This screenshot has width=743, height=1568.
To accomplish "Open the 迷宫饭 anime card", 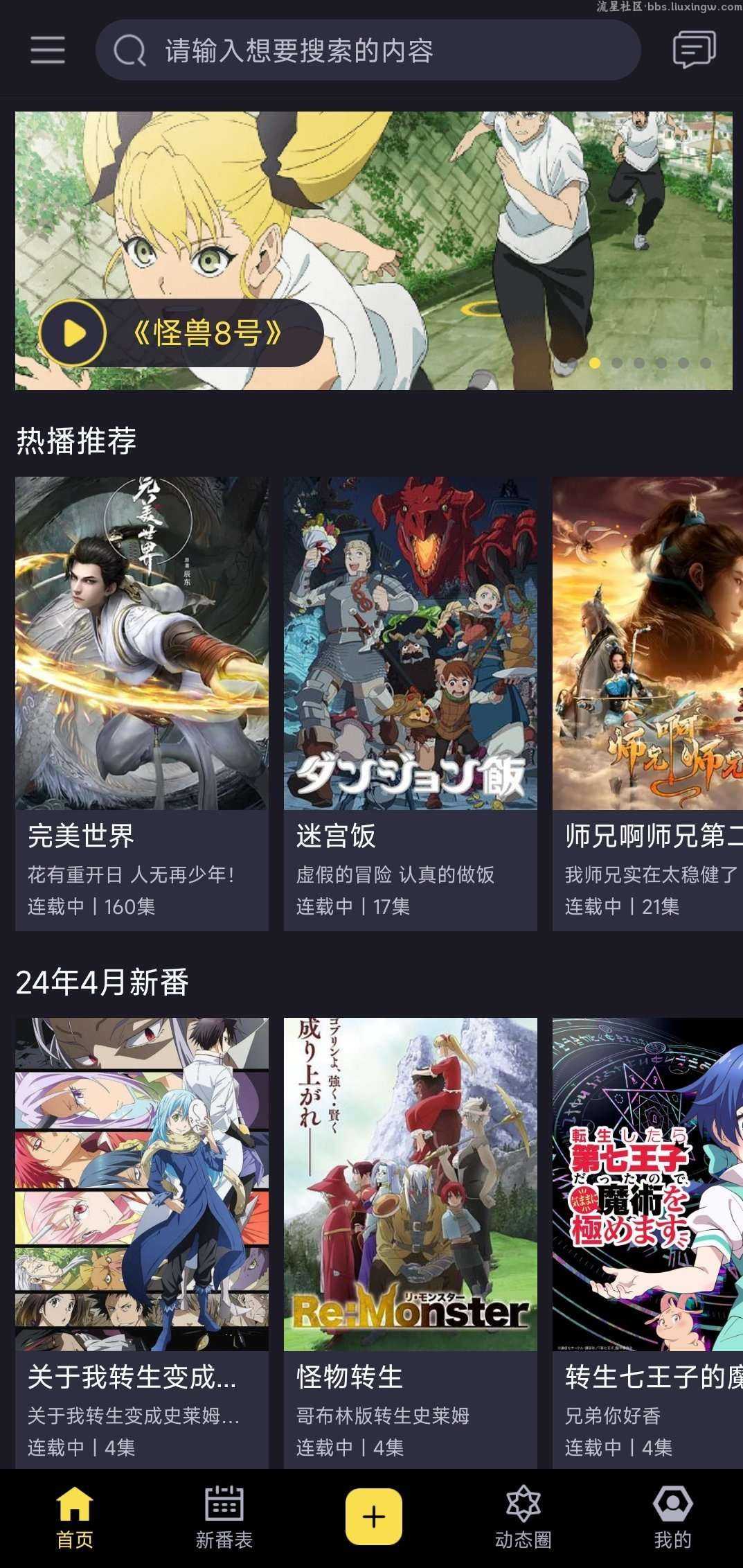I will pyautogui.click(x=410, y=703).
